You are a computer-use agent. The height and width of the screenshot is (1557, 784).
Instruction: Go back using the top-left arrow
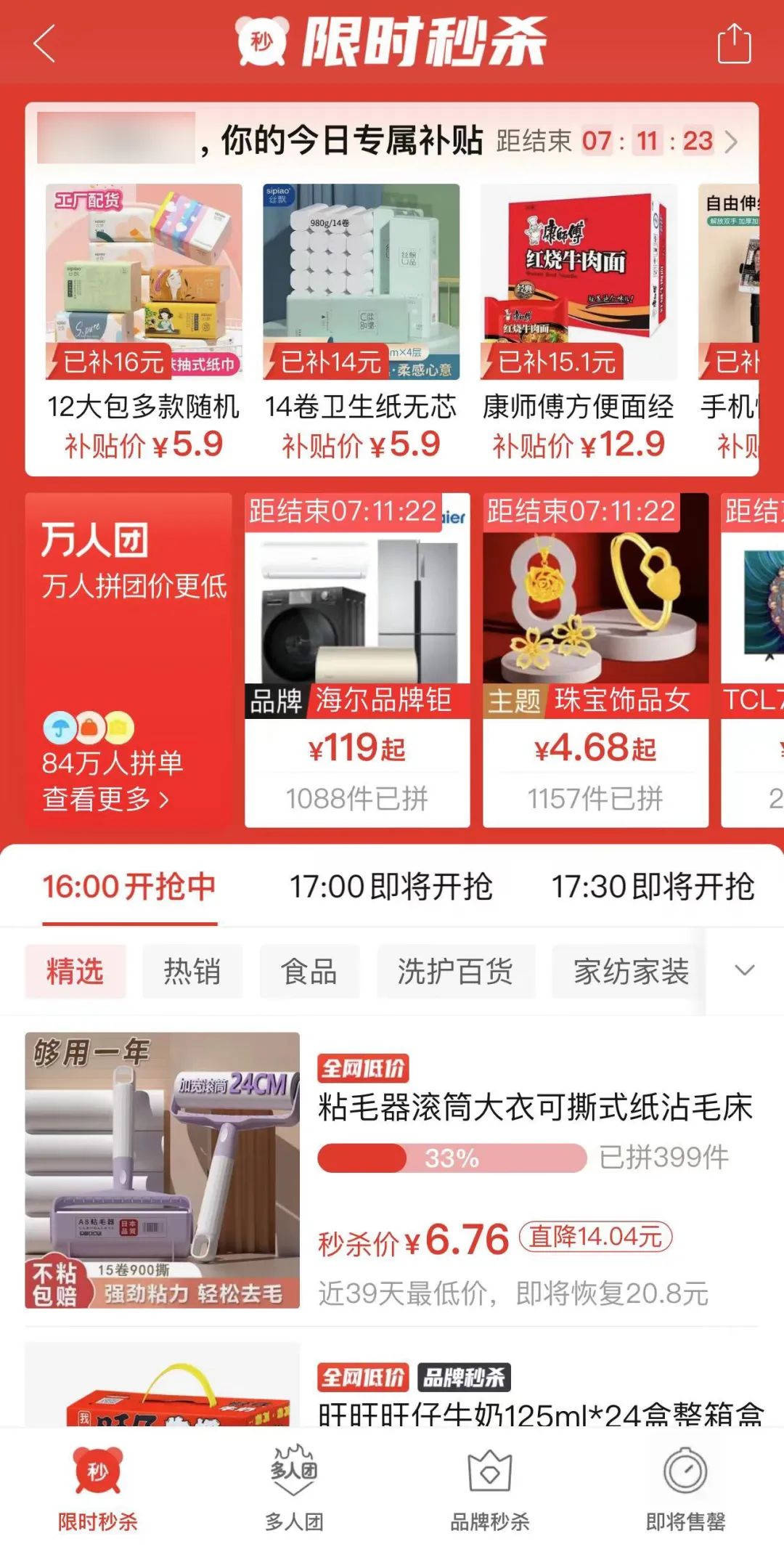[x=45, y=44]
